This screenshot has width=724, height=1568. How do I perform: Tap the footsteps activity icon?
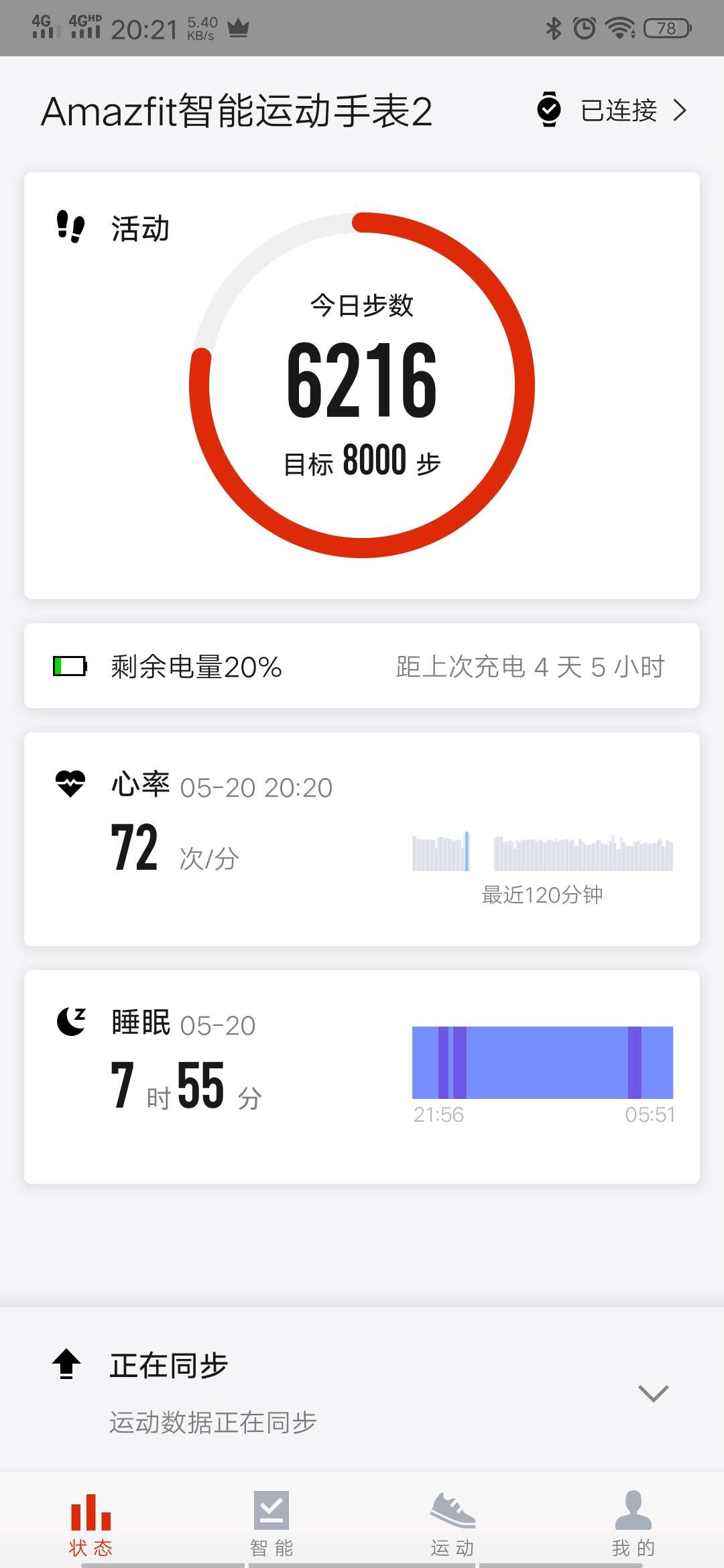(70, 228)
